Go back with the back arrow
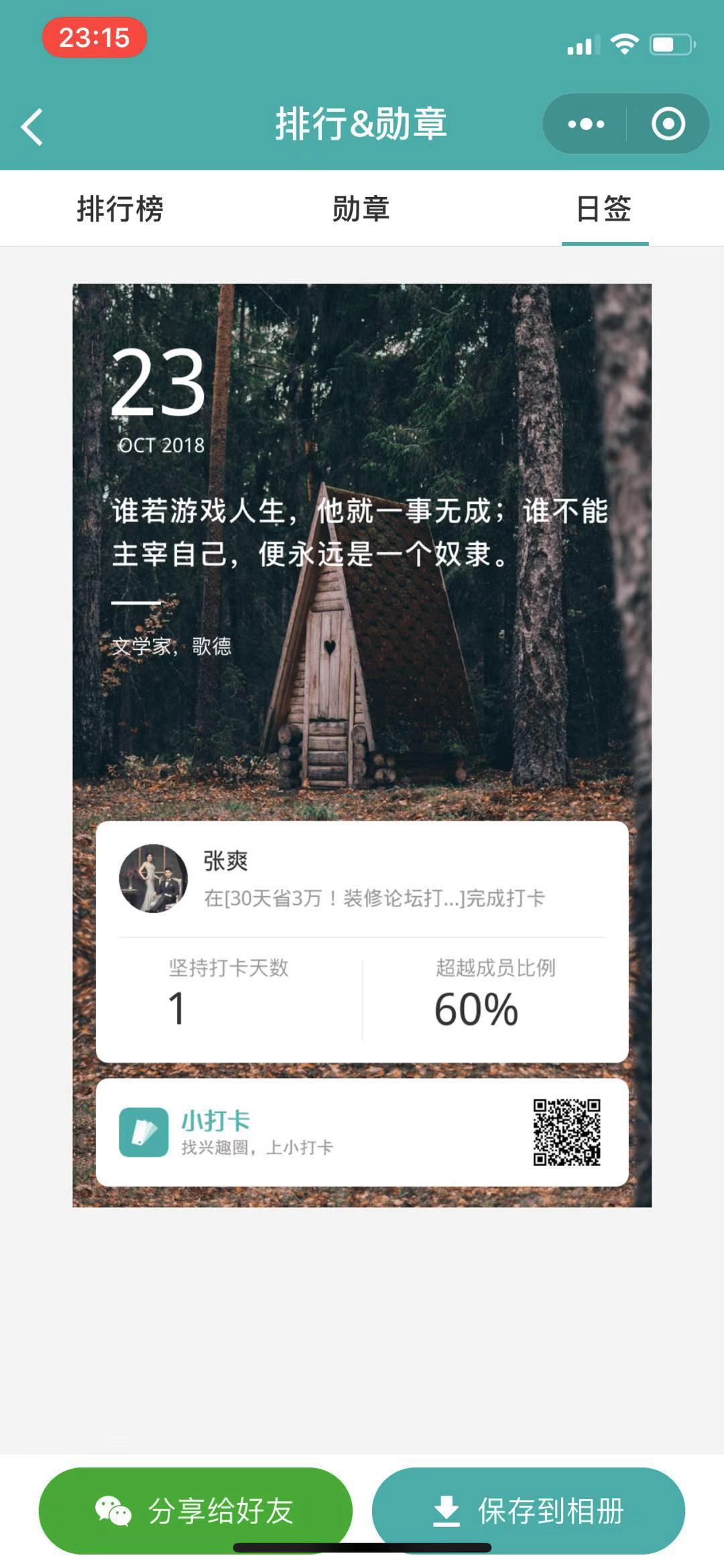The width and height of the screenshot is (724, 1568). (32, 126)
